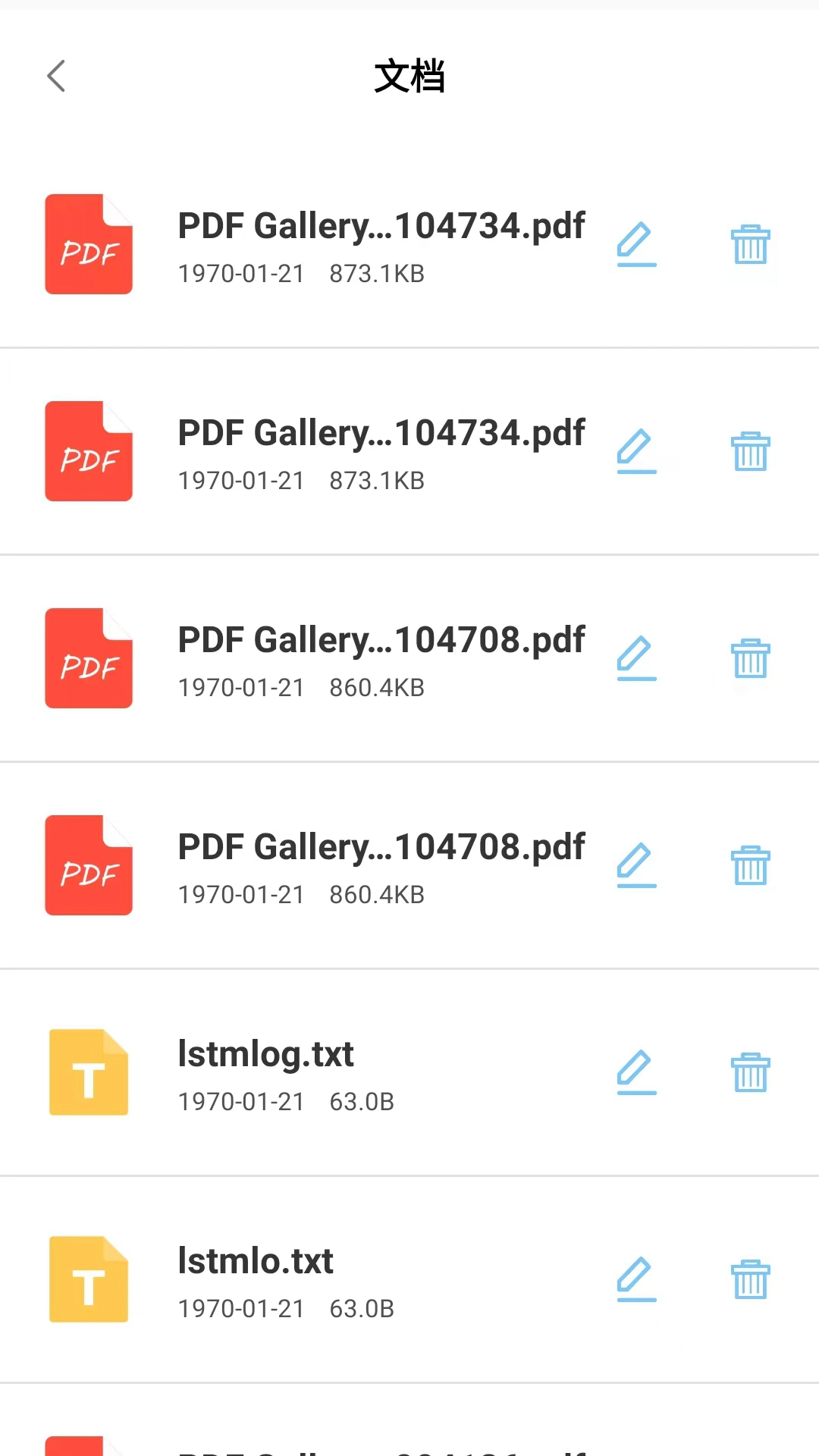Image resolution: width=819 pixels, height=1456 pixels.
Task: Rename the second PDF Gallery...104708.pdf file
Action: click(x=636, y=865)
